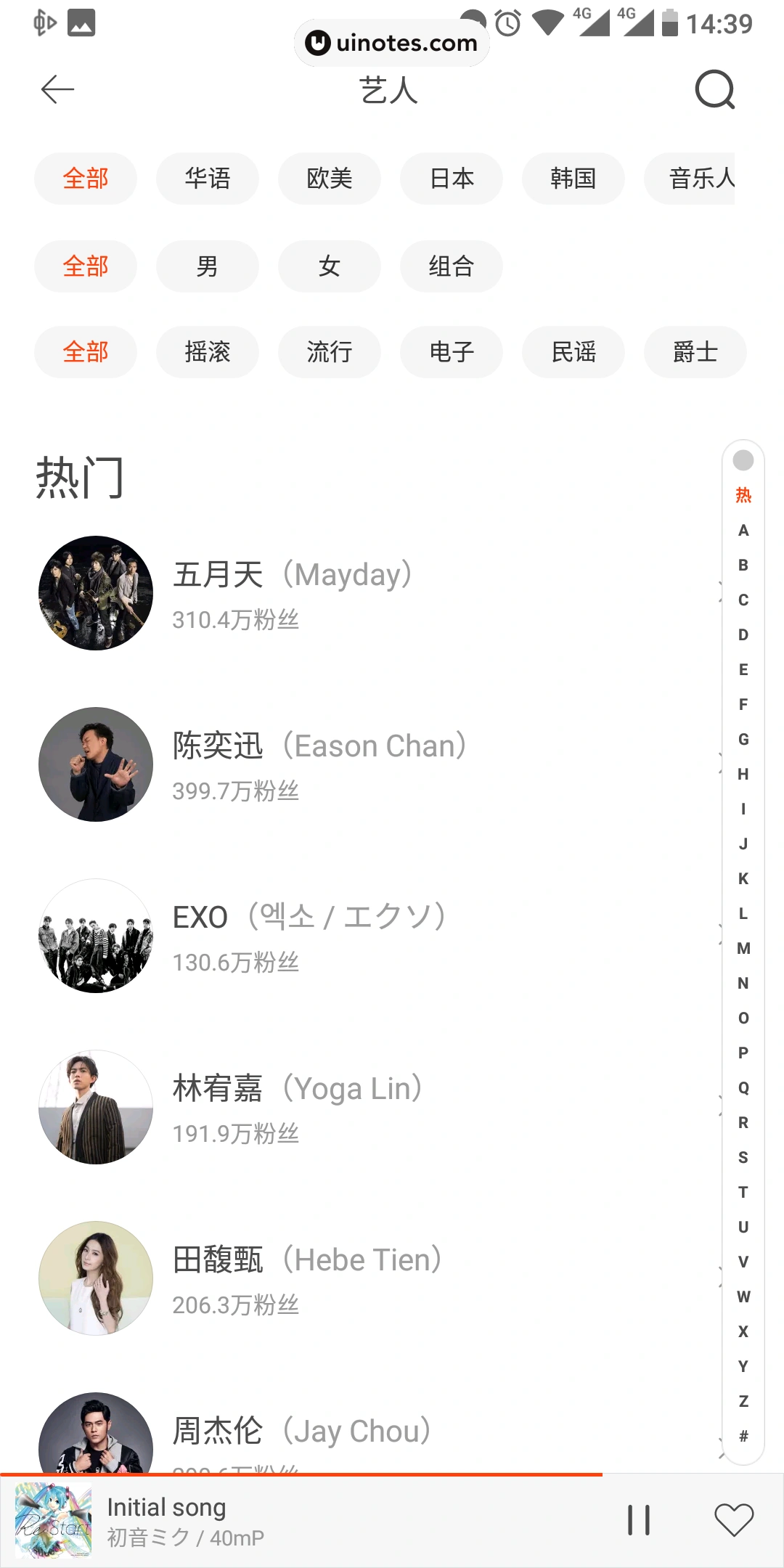Select the 韩国 region filter
This screenshot has height=1568, width=784.
click(x=573, y=179)
